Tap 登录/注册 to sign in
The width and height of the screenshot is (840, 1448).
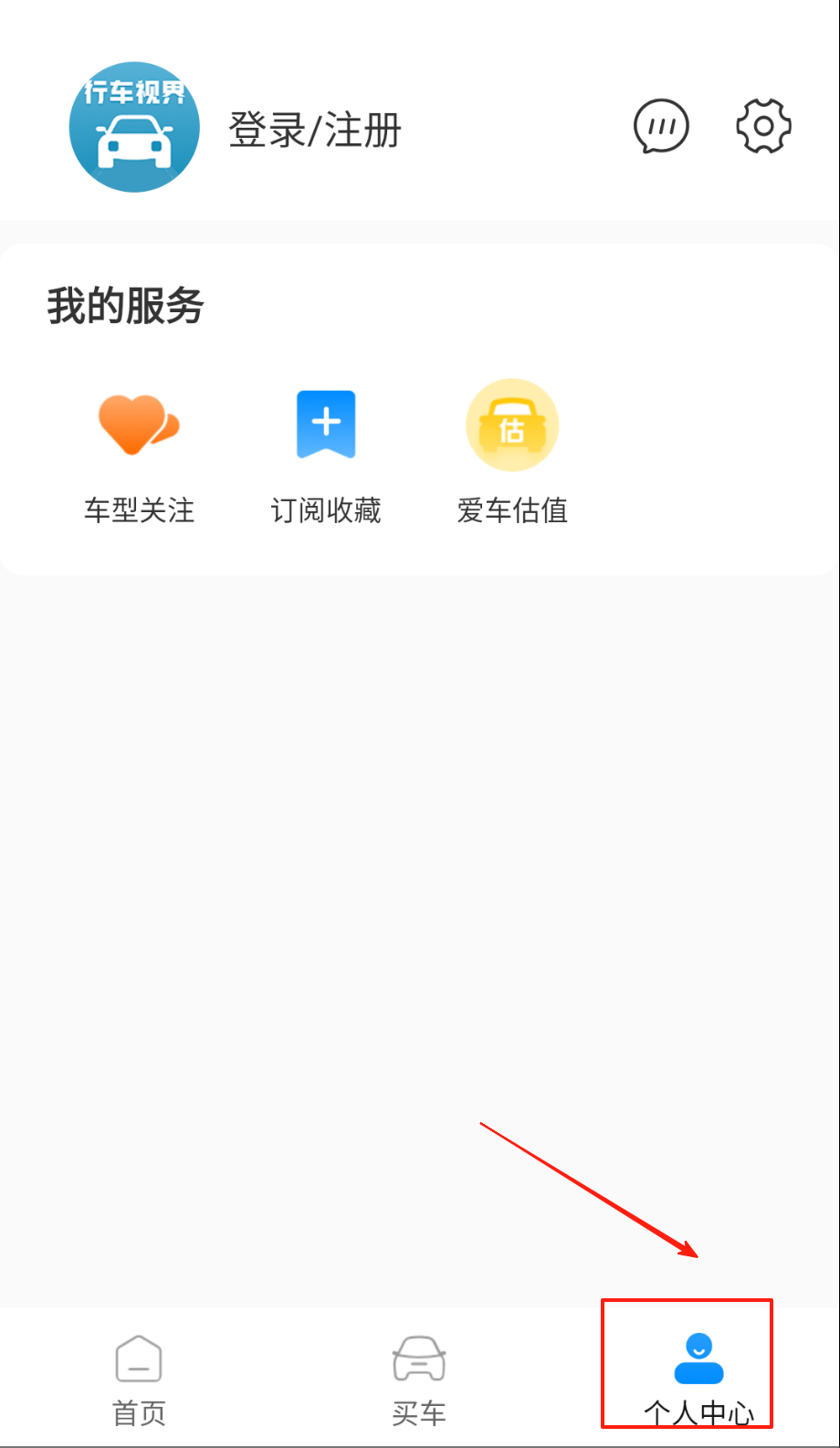click(315, 130)
